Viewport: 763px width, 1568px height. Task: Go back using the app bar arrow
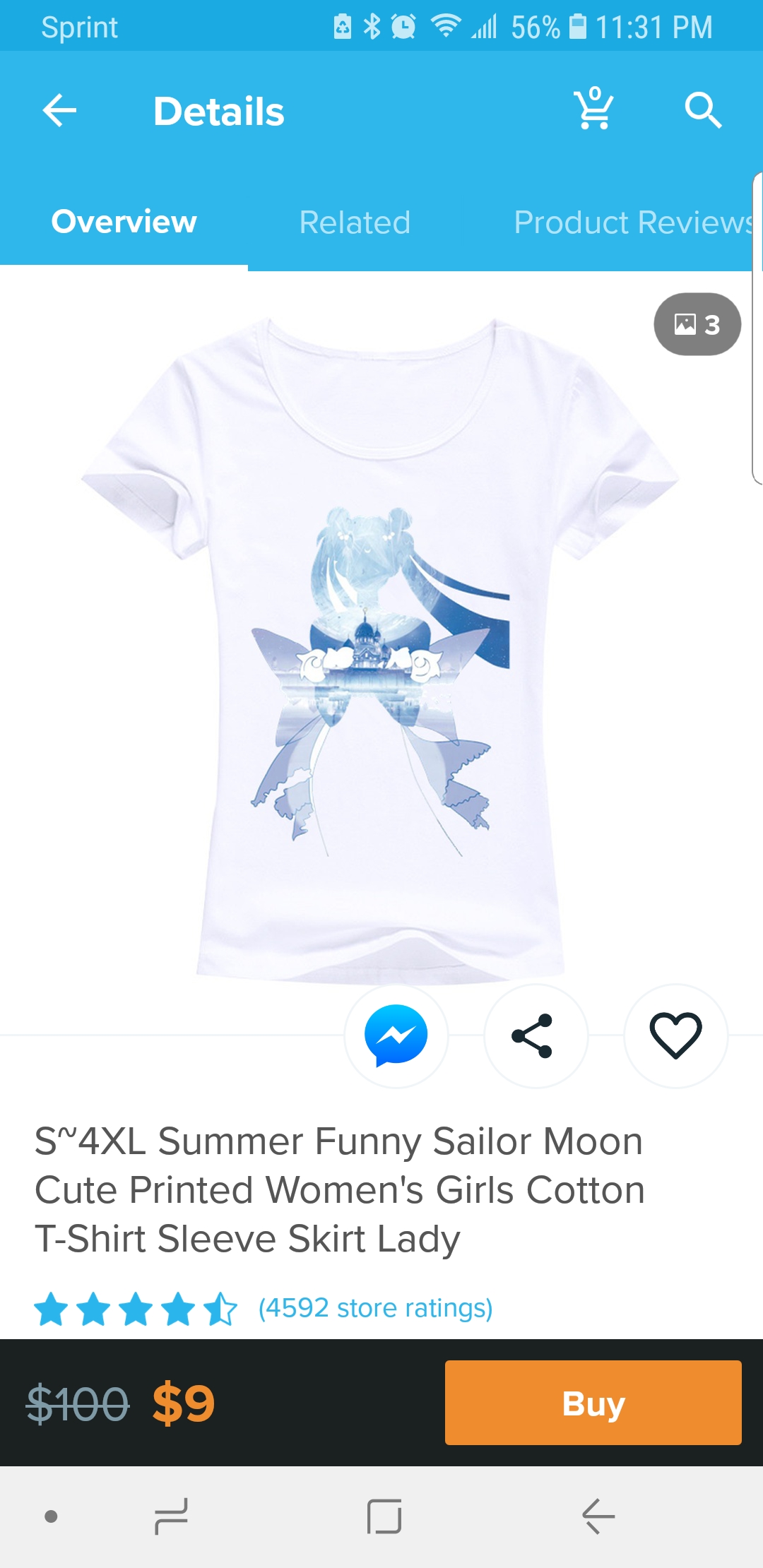pyautogui.click(x=59, y=111)
